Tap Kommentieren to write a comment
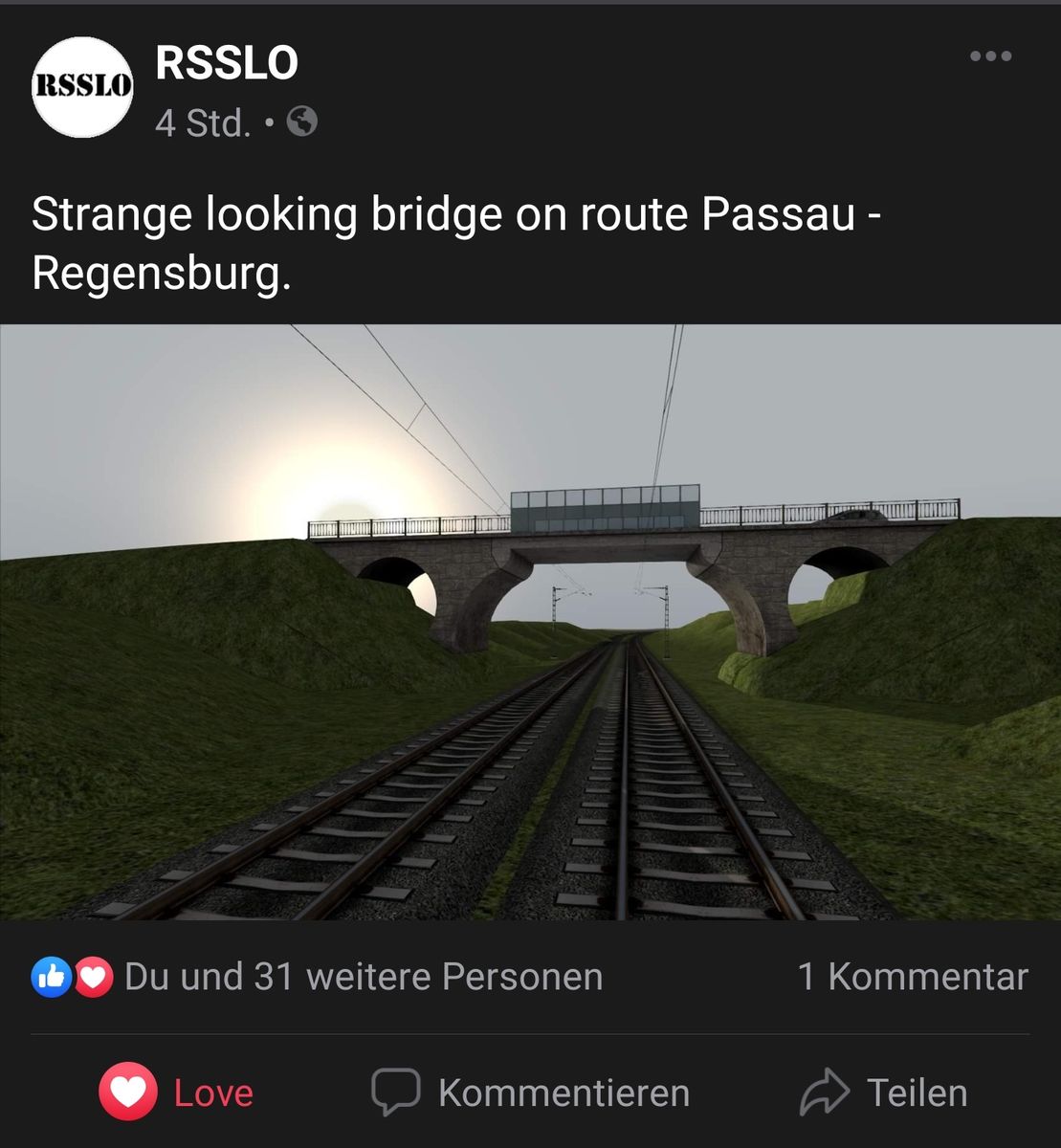This screenshot has width=1061, height=1148. (x=531, y=1092)
